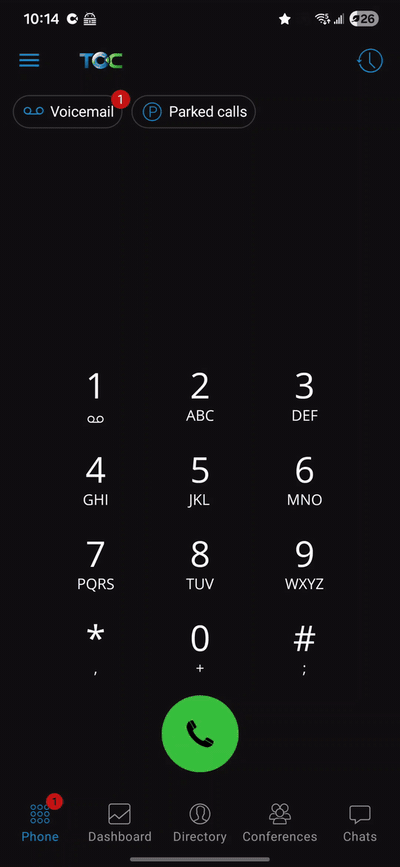Tap the green call button
Screen dimensions: 400x867
click(200, 733)
